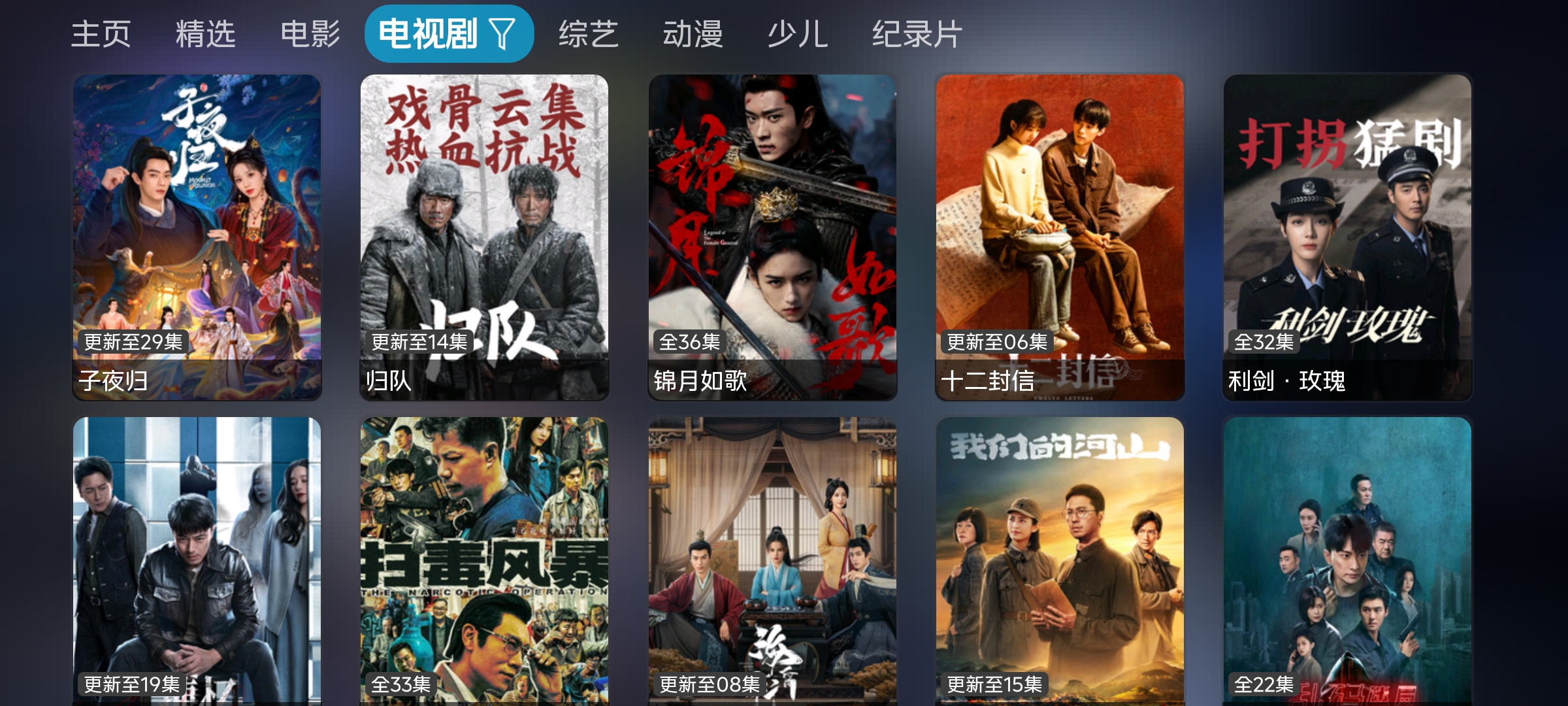Screen dimensions: 1568x706
Task: Switch to the 综艺 tab
Action: click(x=588, y=34)
